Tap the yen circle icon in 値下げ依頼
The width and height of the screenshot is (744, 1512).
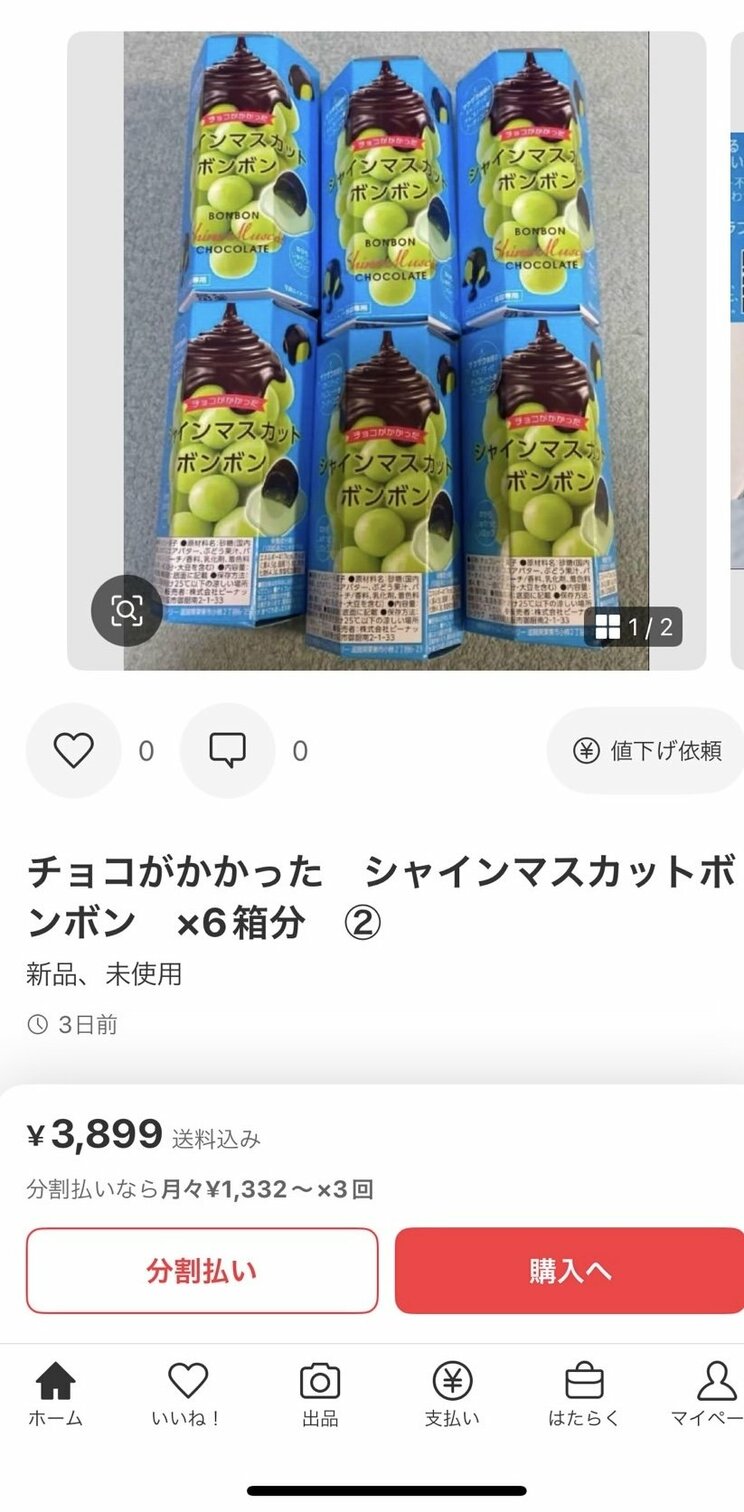tap(589, 750)
